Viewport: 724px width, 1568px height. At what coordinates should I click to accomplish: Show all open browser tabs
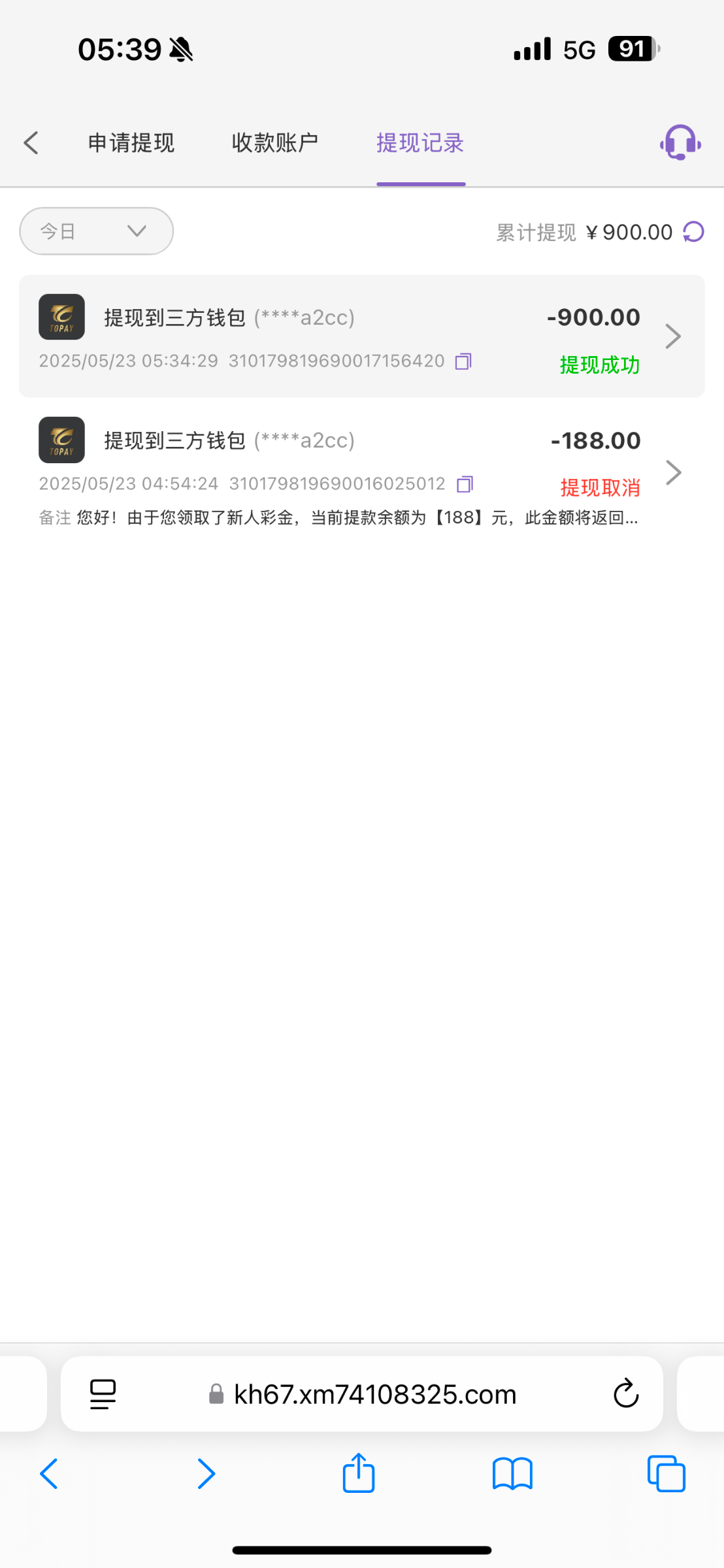tap(666, 1474)
